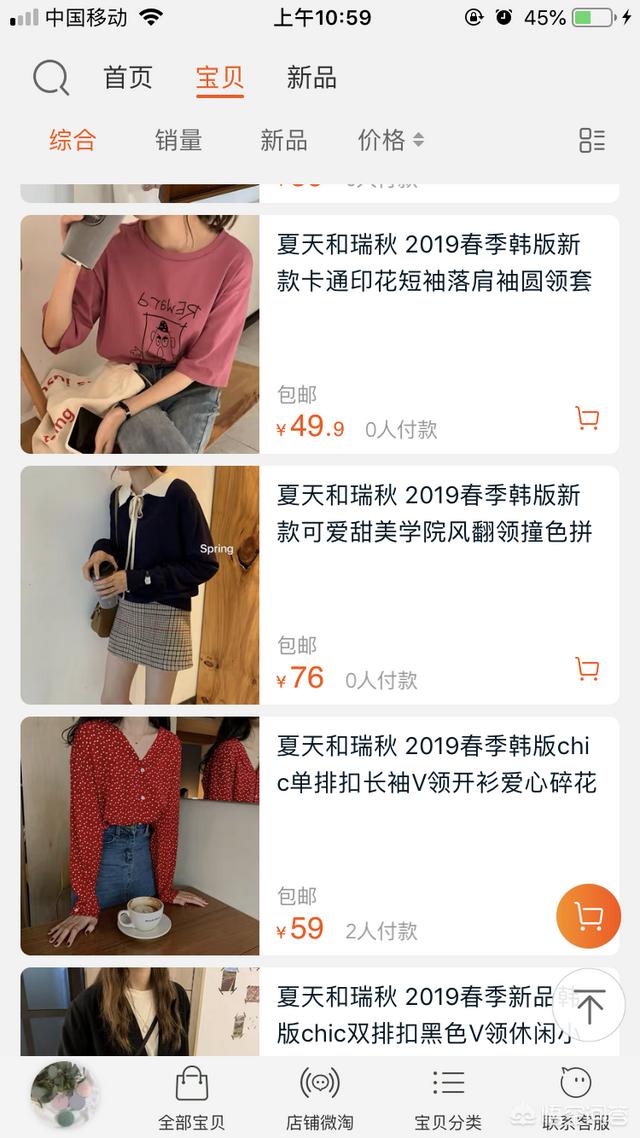Sort products by 综合
The width and height of the screenshot is (640, 1138).
coord(73,141)
